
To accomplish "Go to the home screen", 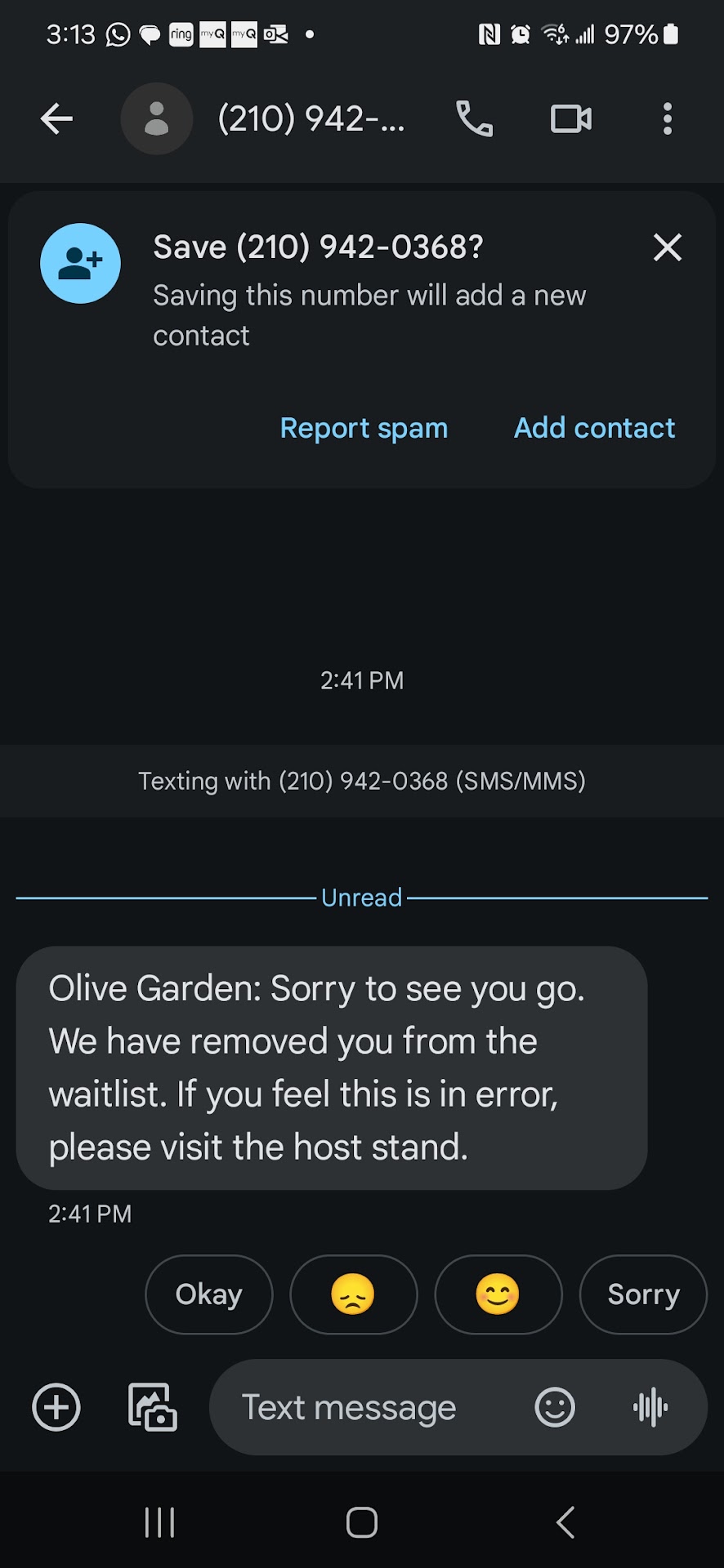I will [x=362, y=1522].
